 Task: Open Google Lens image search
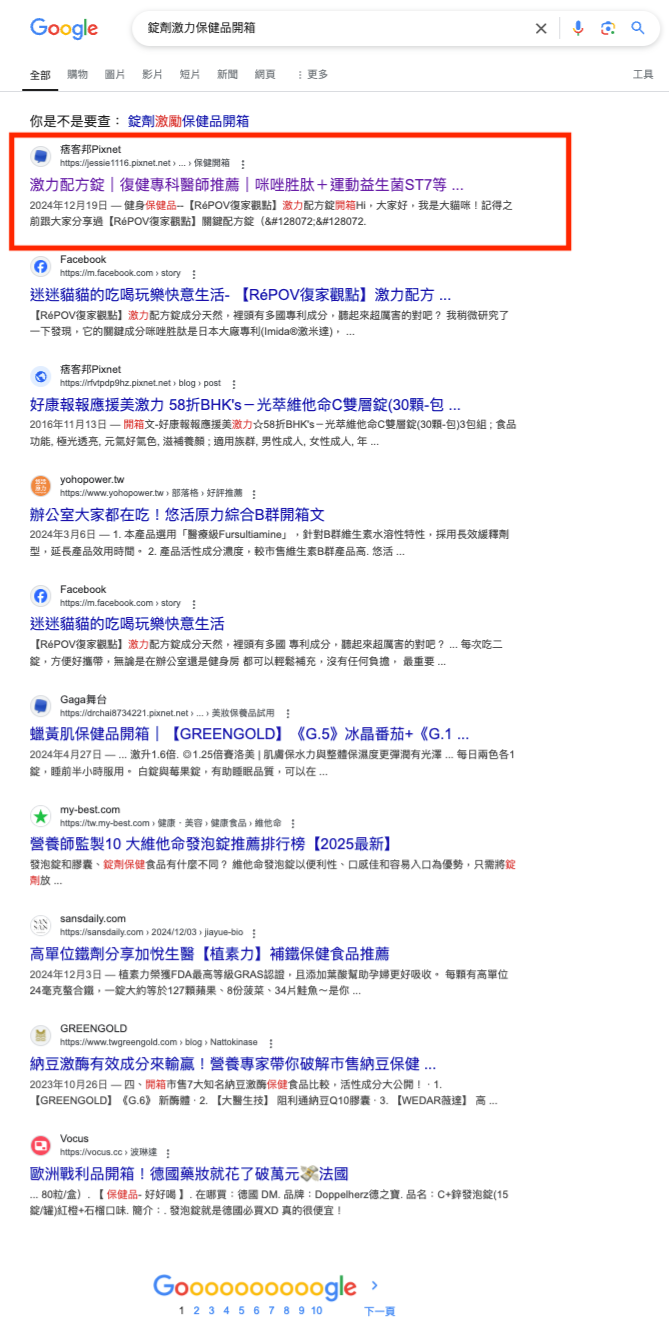[x=607, y=28]
